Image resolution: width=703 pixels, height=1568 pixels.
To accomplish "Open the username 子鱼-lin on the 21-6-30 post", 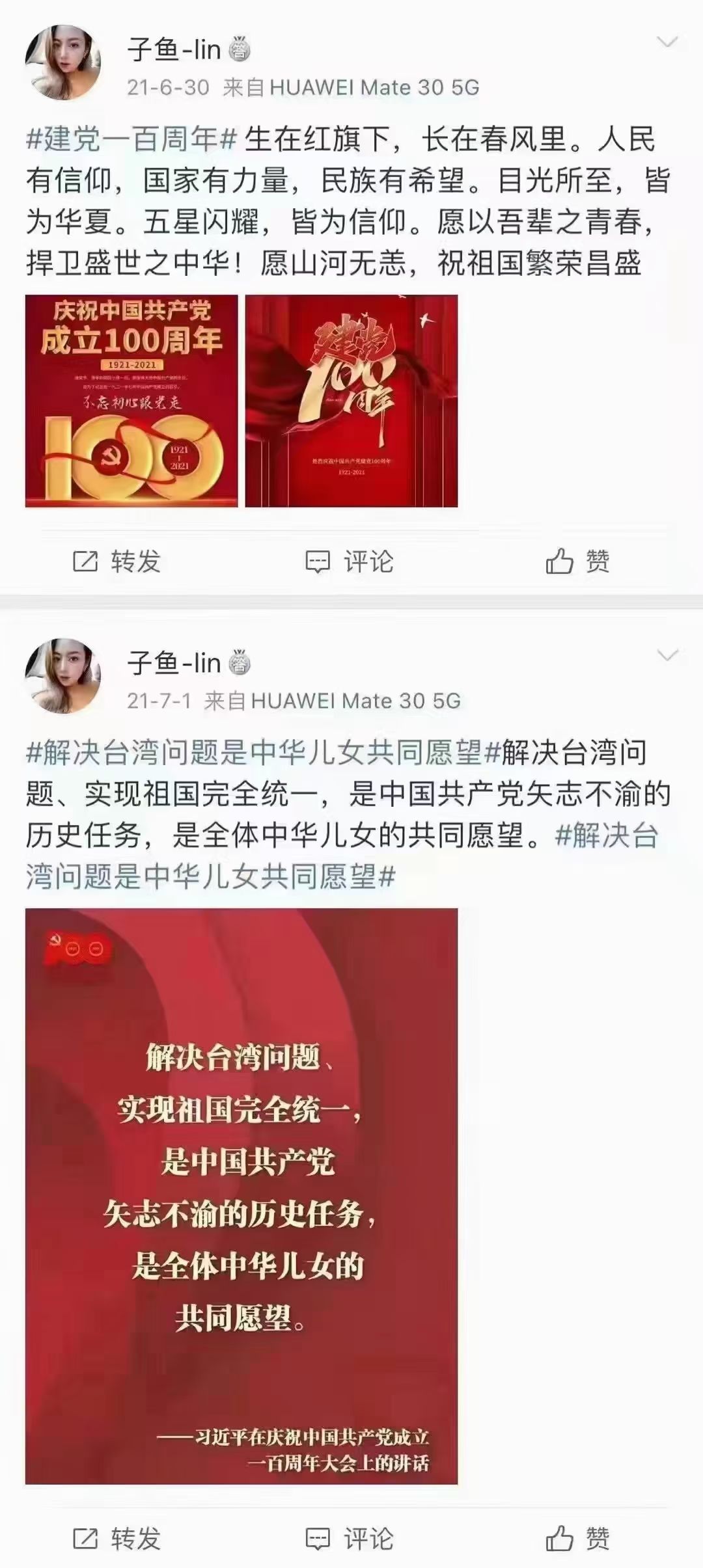I will [x=174, y=49].
